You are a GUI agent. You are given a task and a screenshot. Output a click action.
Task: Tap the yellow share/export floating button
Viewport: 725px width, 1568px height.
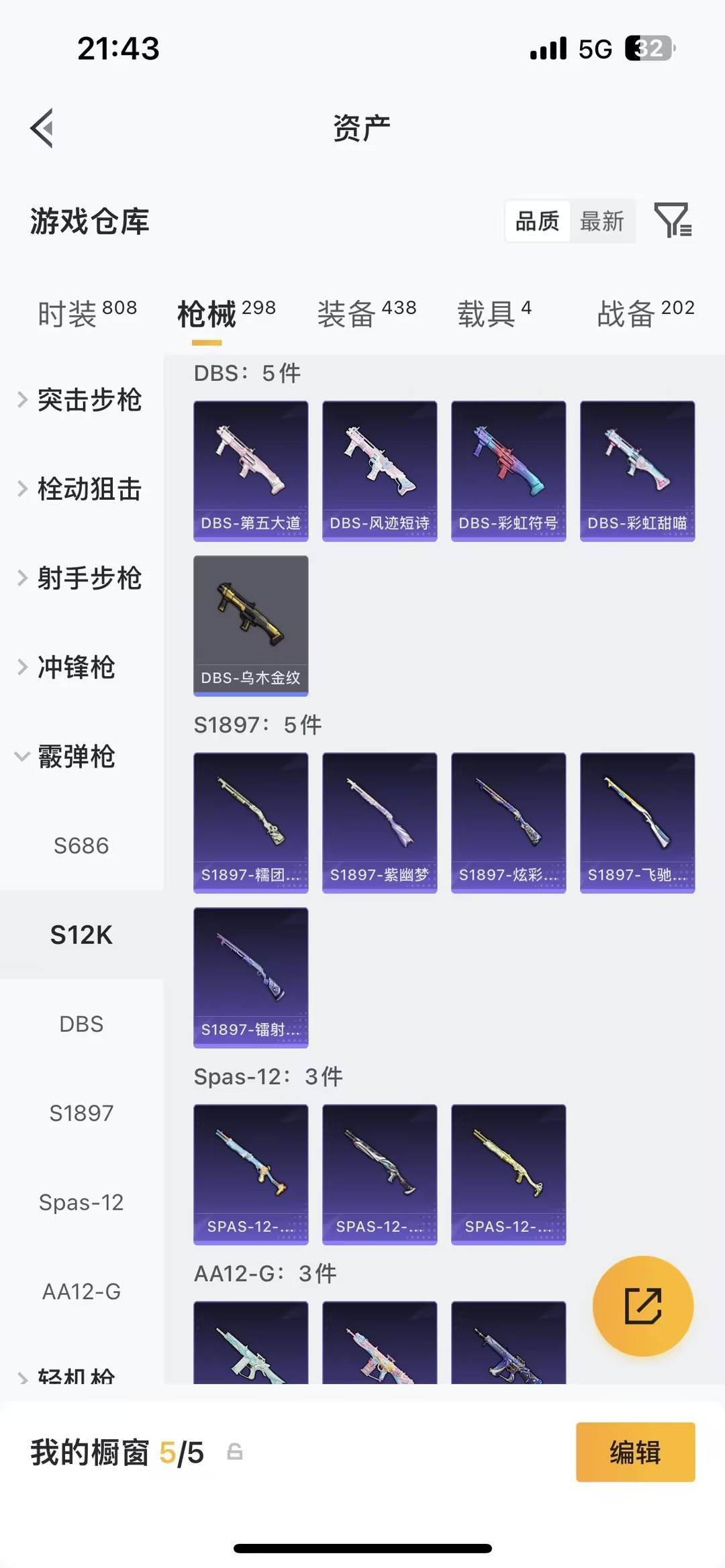pos(642,1304)
